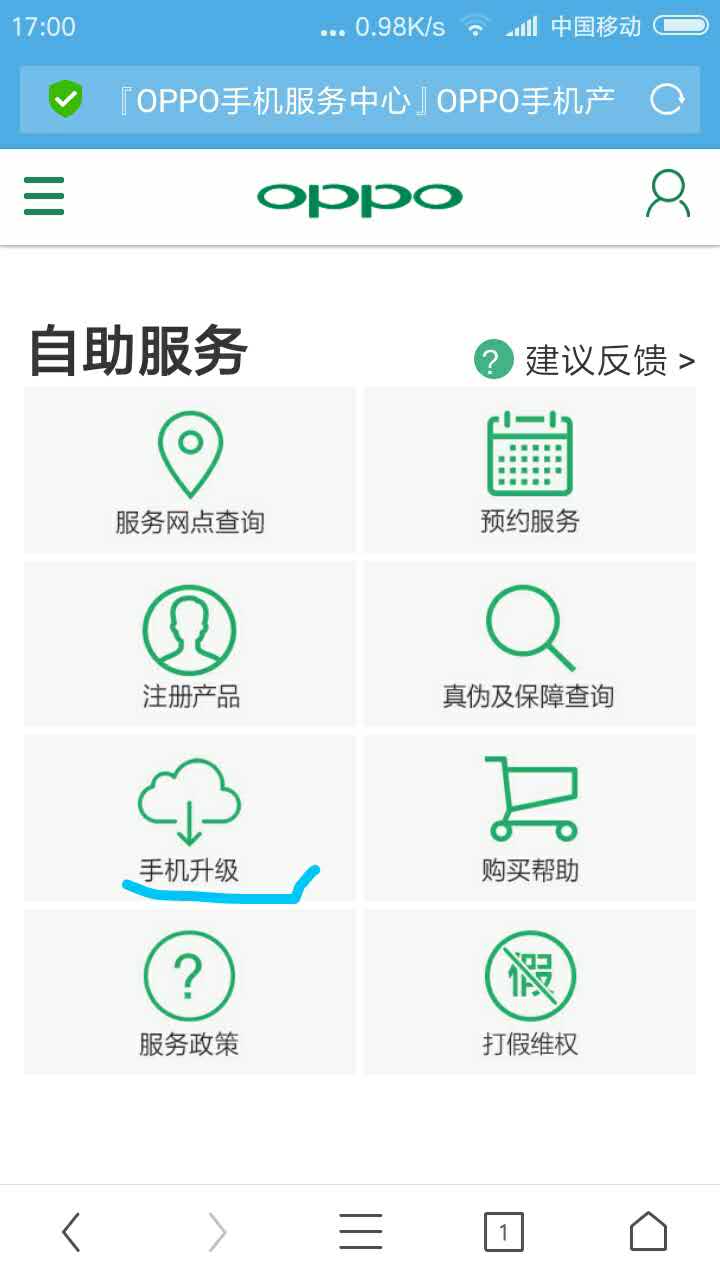Go back using the left arrow
Image resolution: width=720 pixels, height=1280 pixels.
click(x=71, y=1232)
